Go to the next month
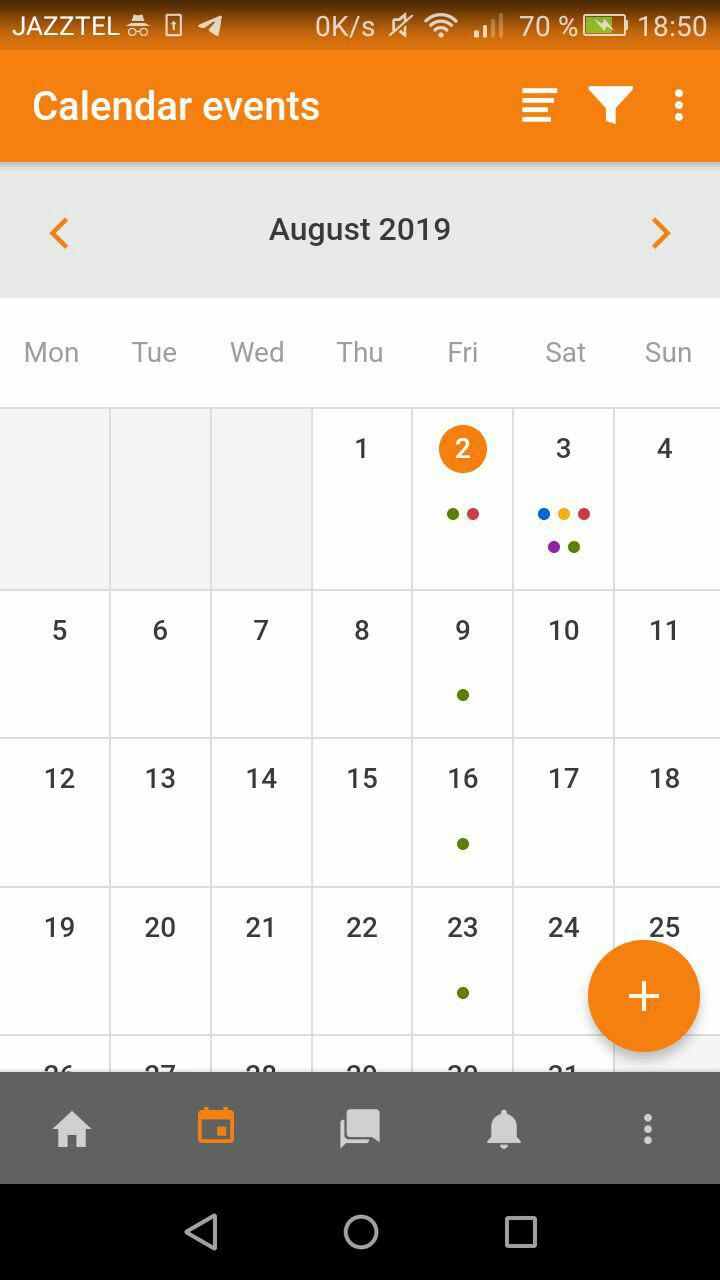This screenshot has height=1280, width=720. [660, 233]
